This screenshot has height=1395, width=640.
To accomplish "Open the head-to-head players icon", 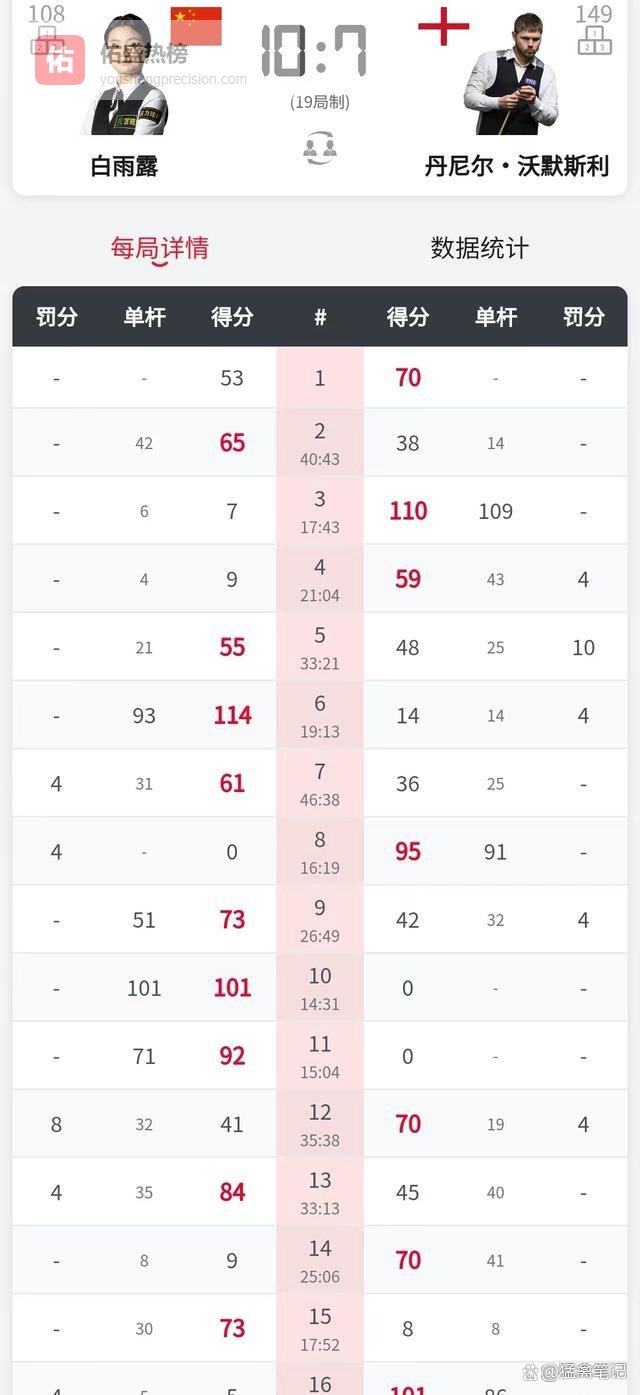I will tap(320, 148).
